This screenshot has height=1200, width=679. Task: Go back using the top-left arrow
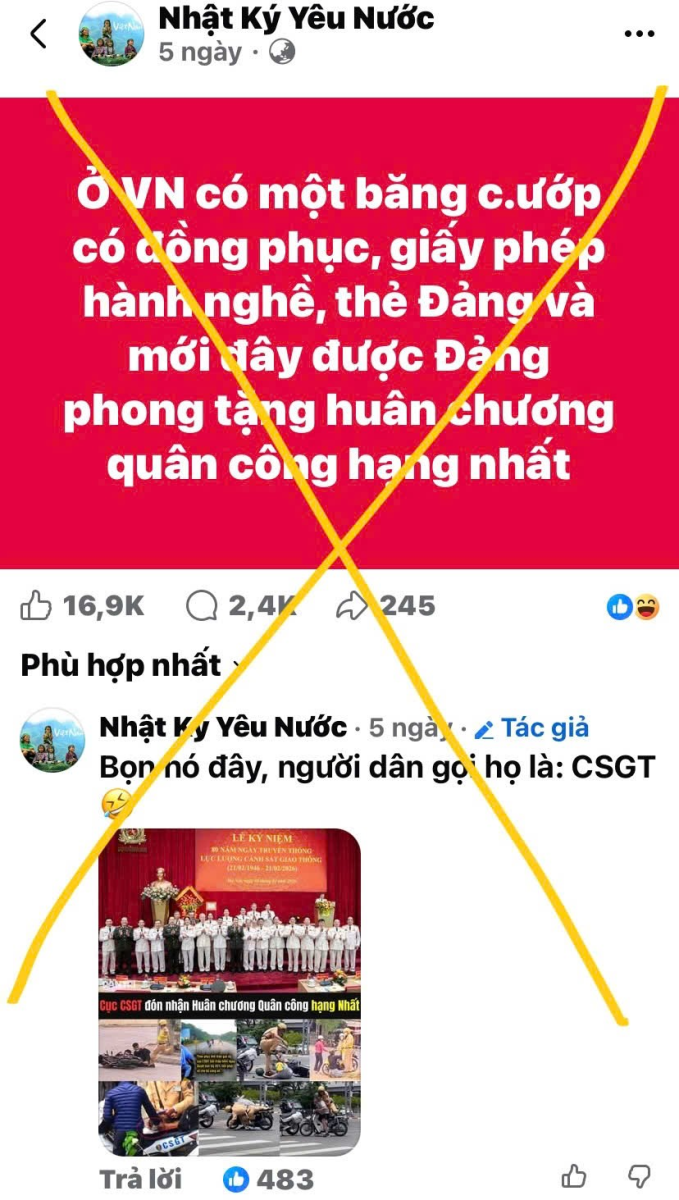click(x=38, y=34)
